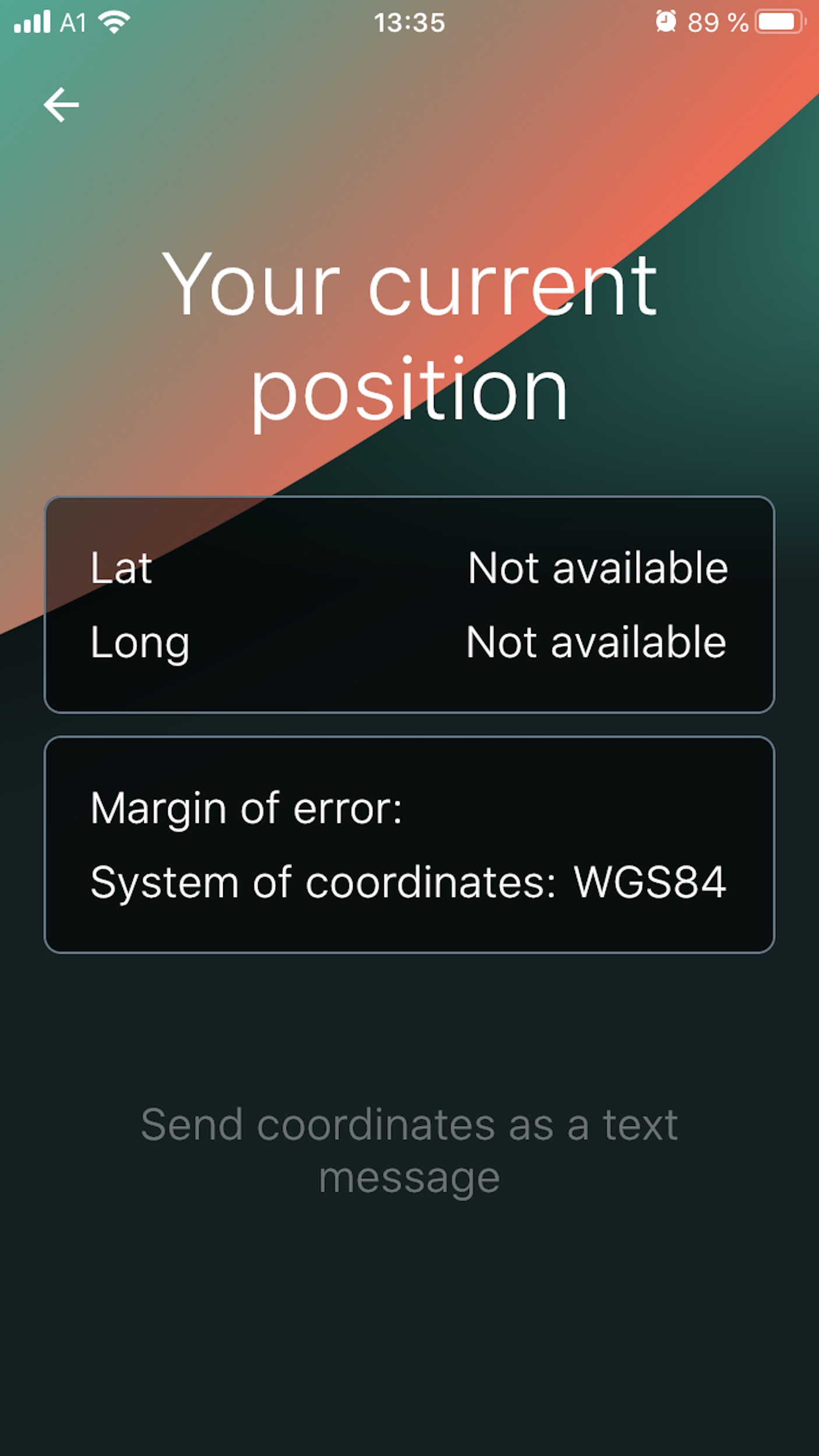Screen dimensions: 819x1456
Task: Go back using the arrow icon
Action: (61, 105)
